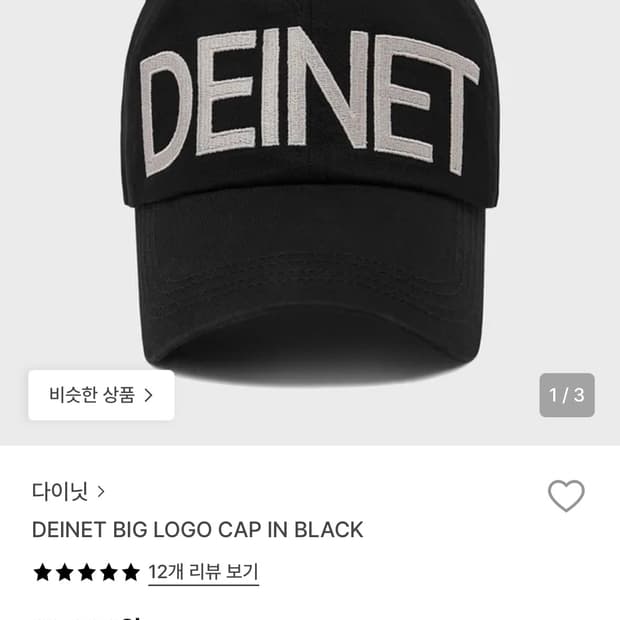Tap the 비슷한 상품 button
Viewport: 620px width, 620px height.
[101, 395]
